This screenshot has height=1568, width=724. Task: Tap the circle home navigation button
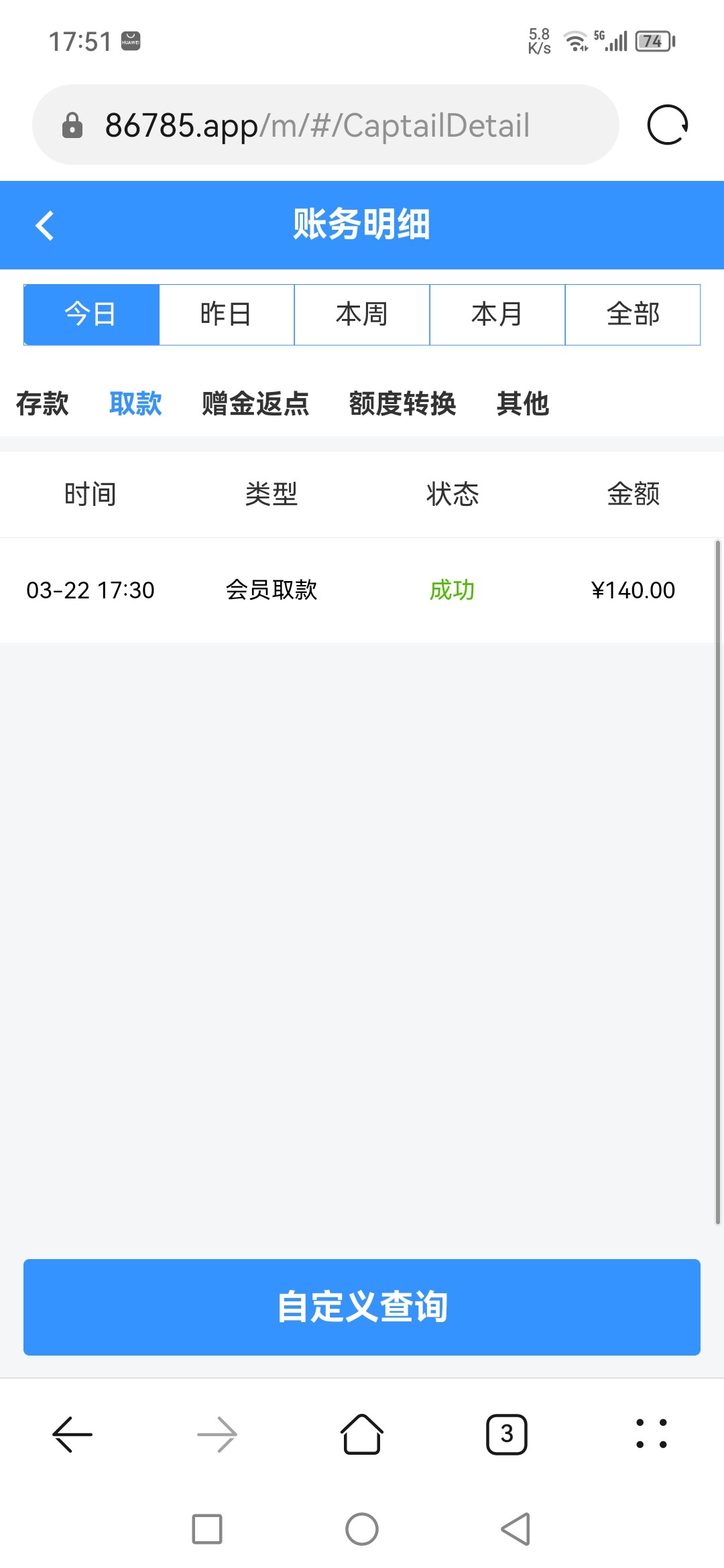[x=361, y=1530]
